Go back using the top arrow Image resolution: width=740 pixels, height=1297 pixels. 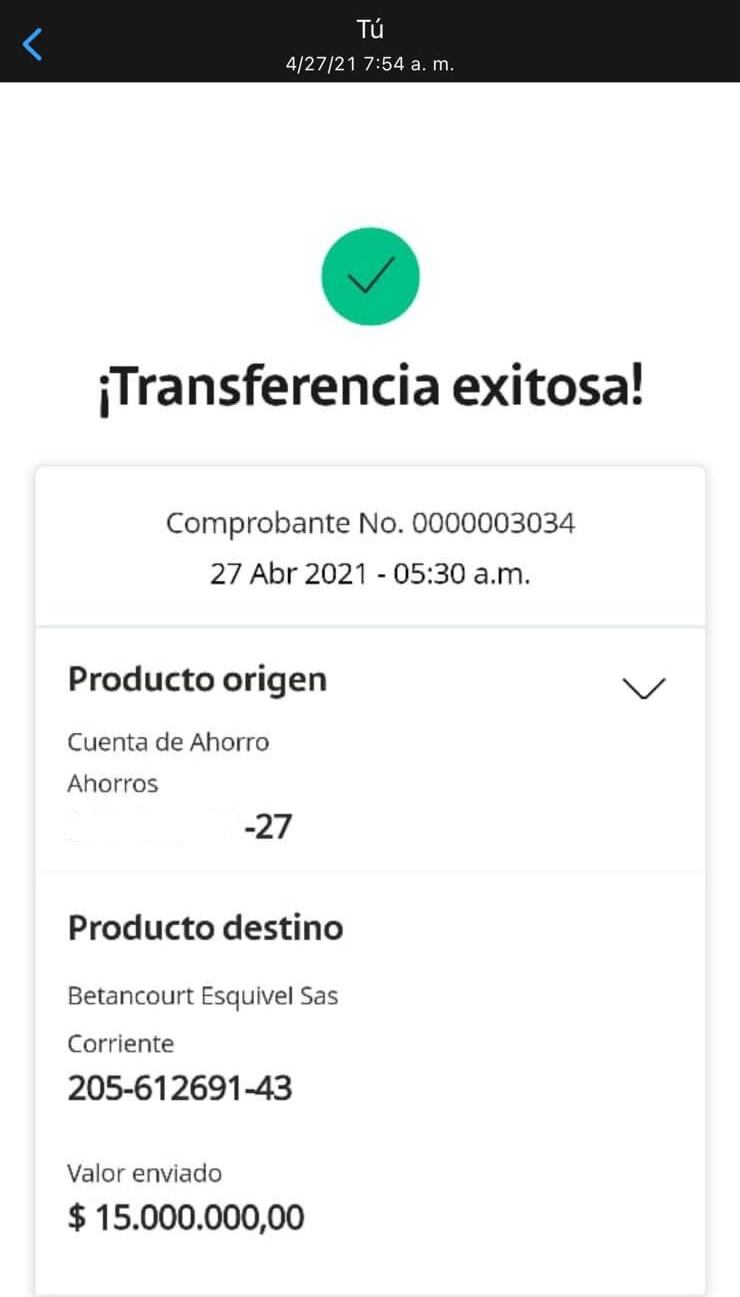[33, 44]
